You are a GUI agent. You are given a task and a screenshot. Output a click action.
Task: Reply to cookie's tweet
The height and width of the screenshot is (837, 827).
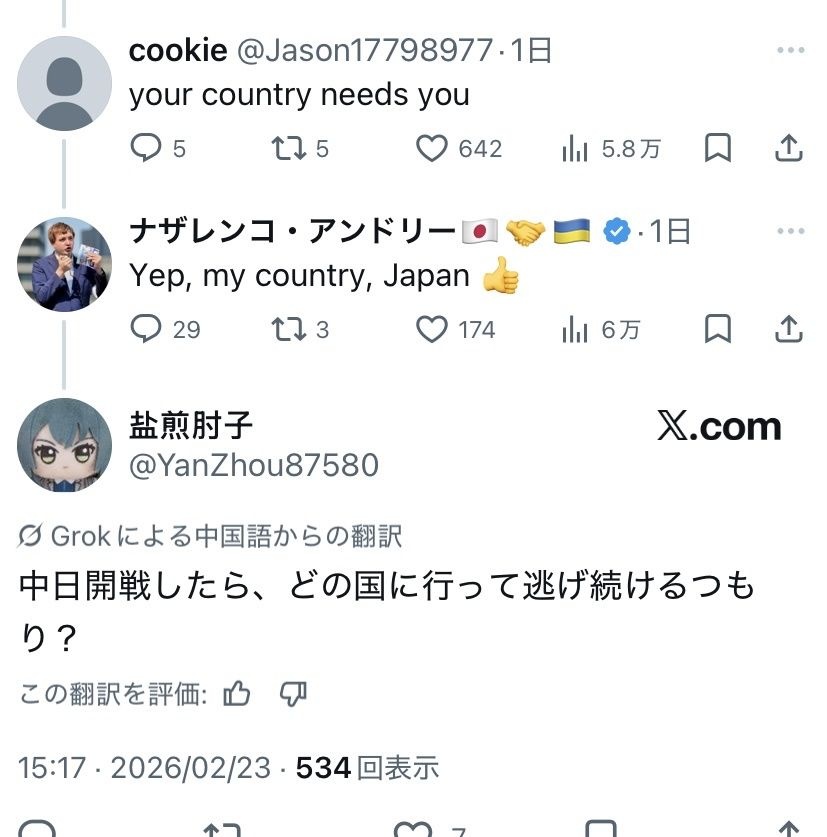click(x=147, y=149)
